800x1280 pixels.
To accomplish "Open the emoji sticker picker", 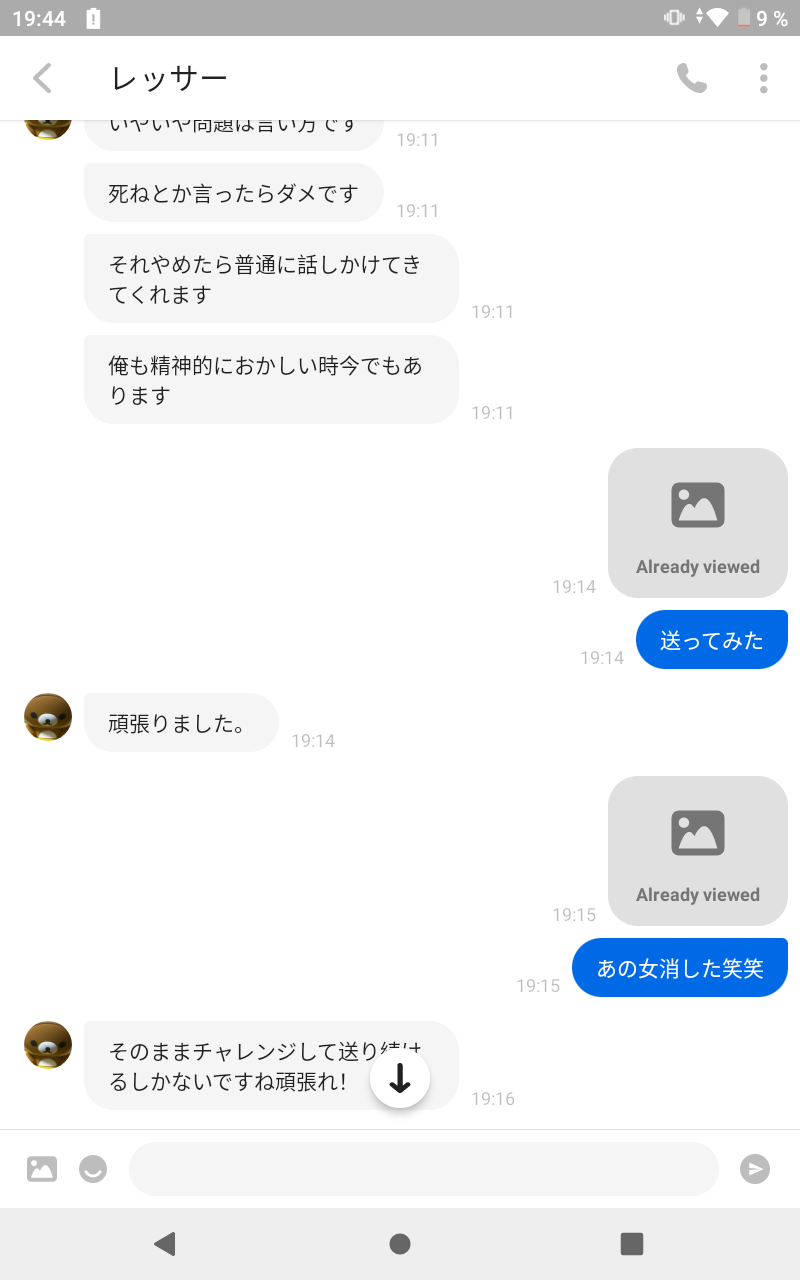I will click(93, 1168).
